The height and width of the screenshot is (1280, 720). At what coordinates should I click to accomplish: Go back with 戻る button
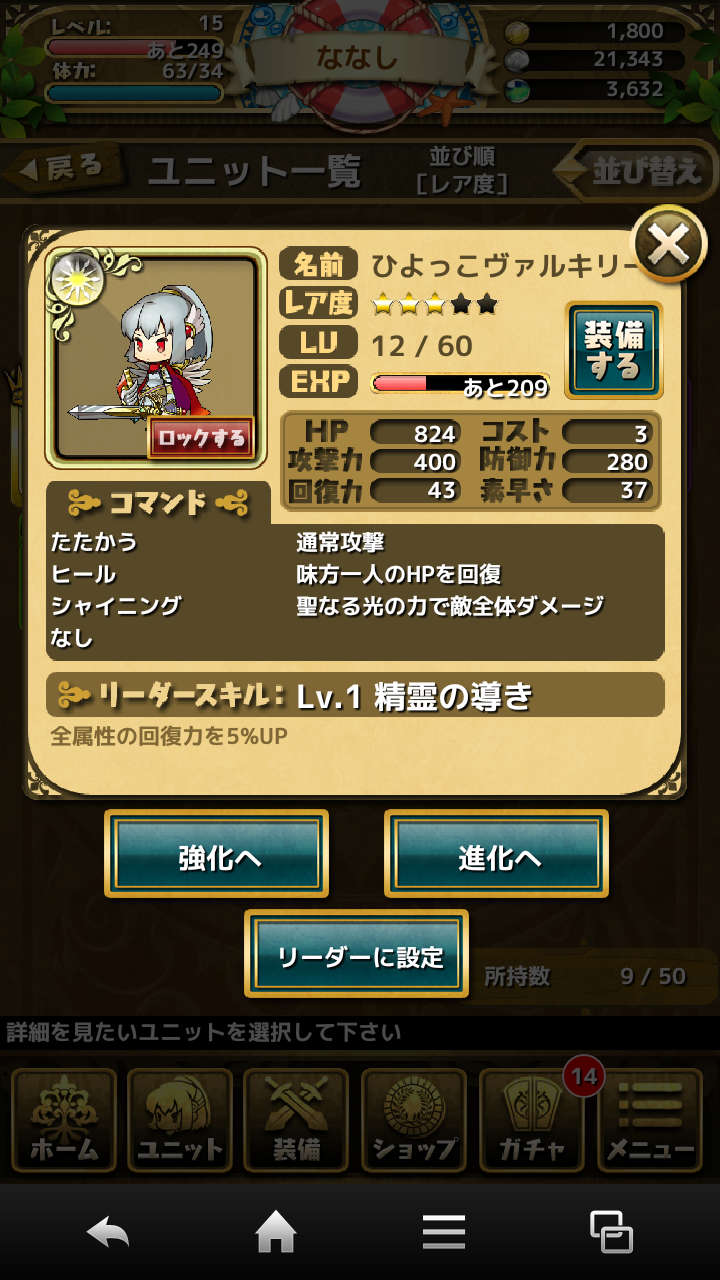[62, 168]
